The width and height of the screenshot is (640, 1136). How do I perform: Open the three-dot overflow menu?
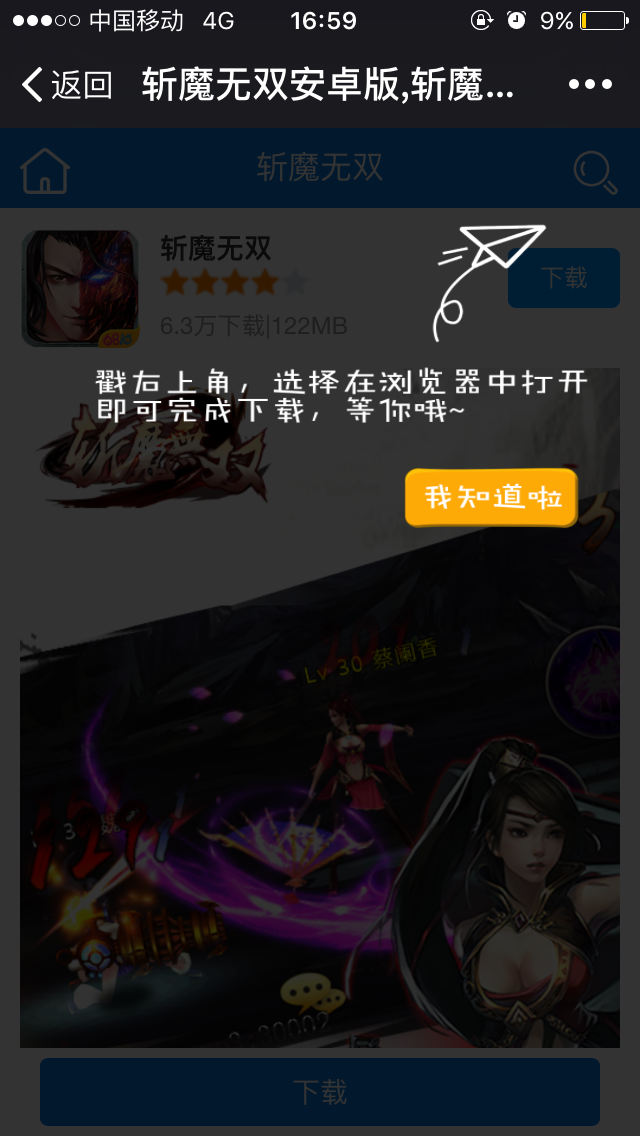click(590, 85)
